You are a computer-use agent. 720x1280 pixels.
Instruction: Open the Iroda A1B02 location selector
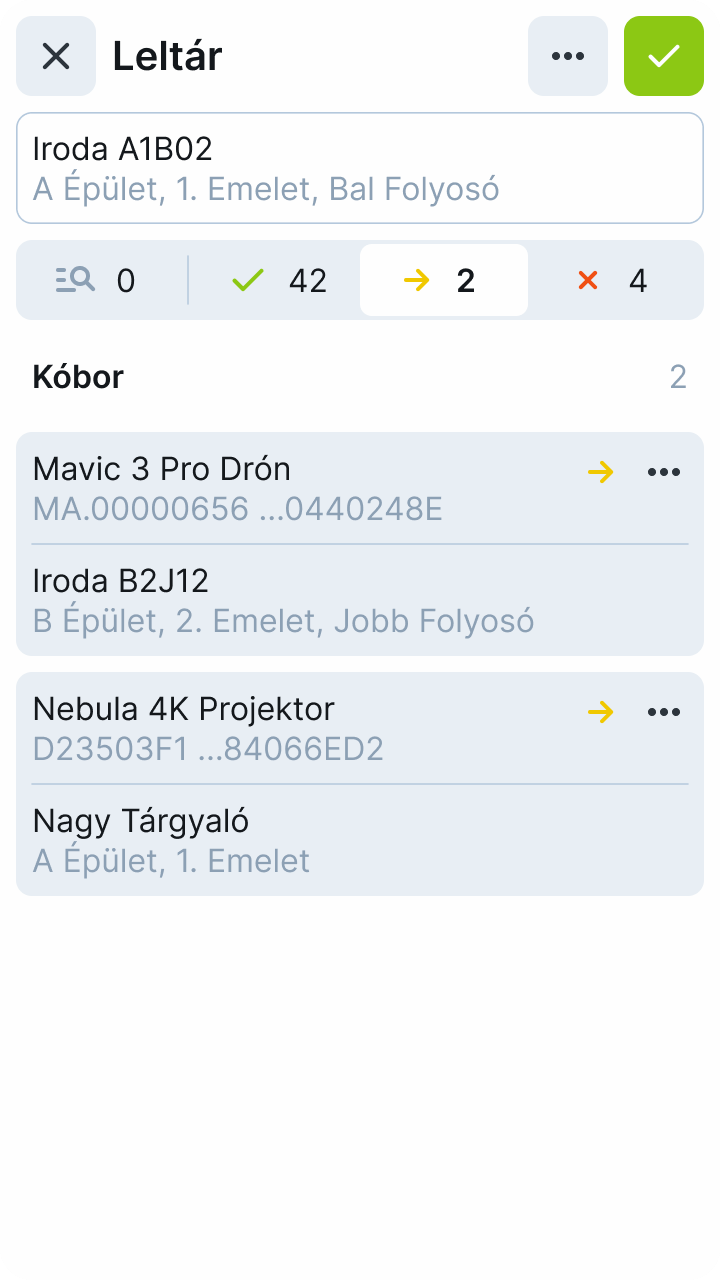point(360,168)
